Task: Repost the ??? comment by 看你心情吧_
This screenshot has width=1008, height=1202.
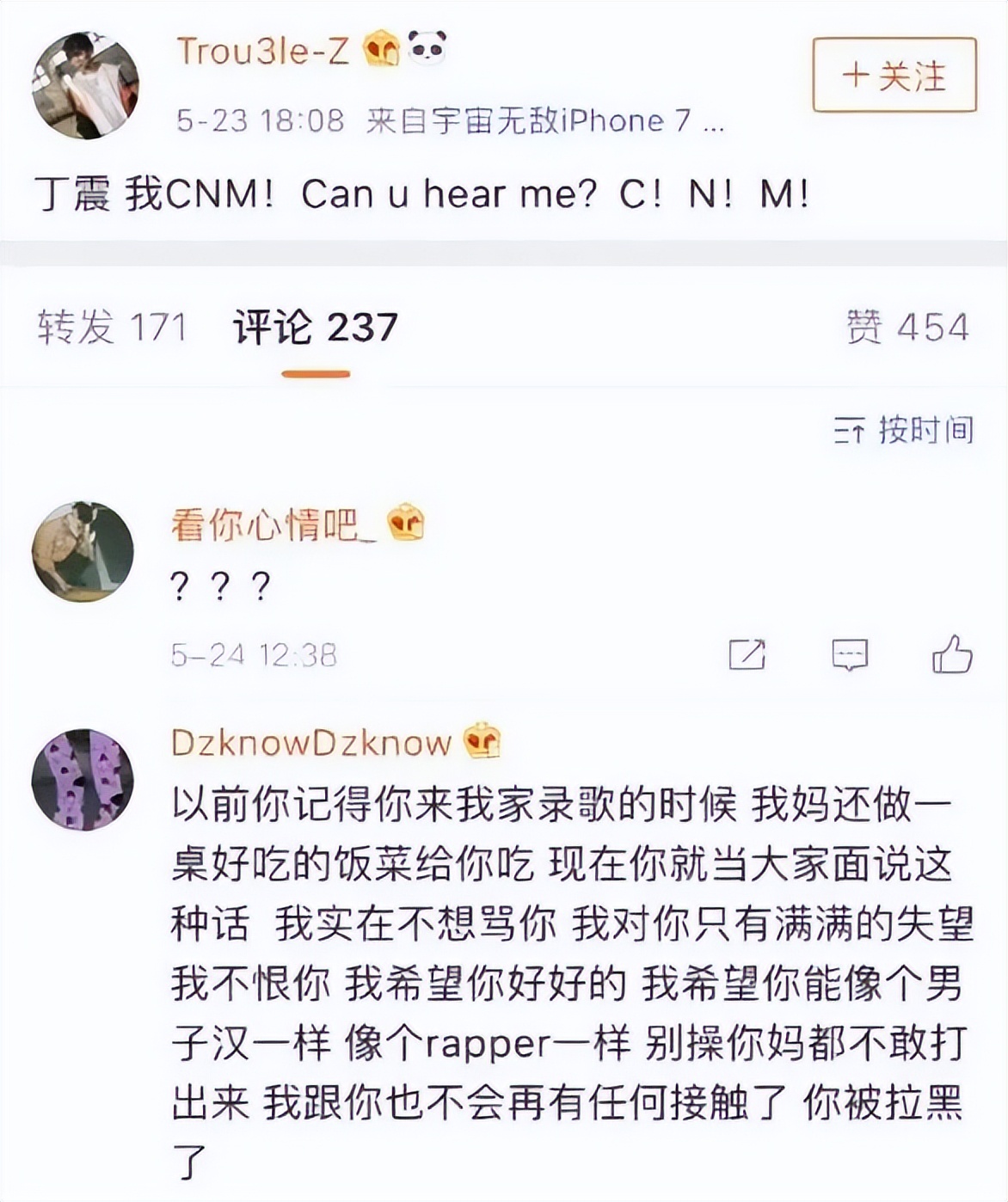Action: (747, 655)
